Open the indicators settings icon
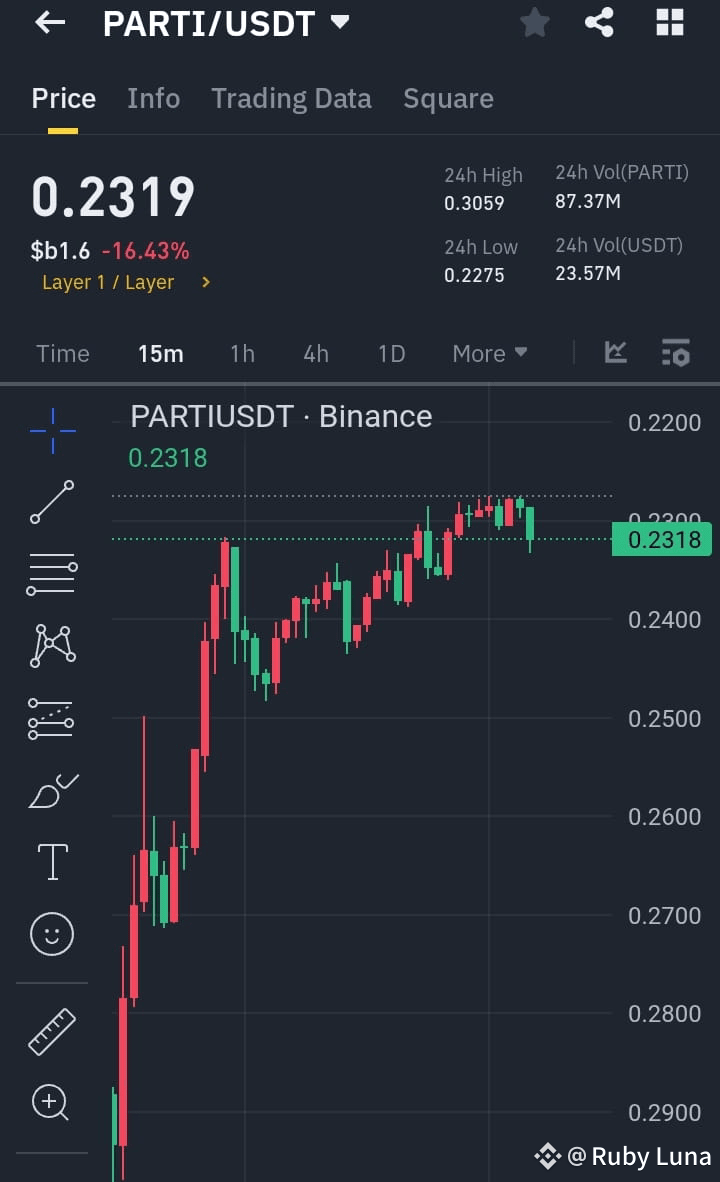 click(675, 353)
